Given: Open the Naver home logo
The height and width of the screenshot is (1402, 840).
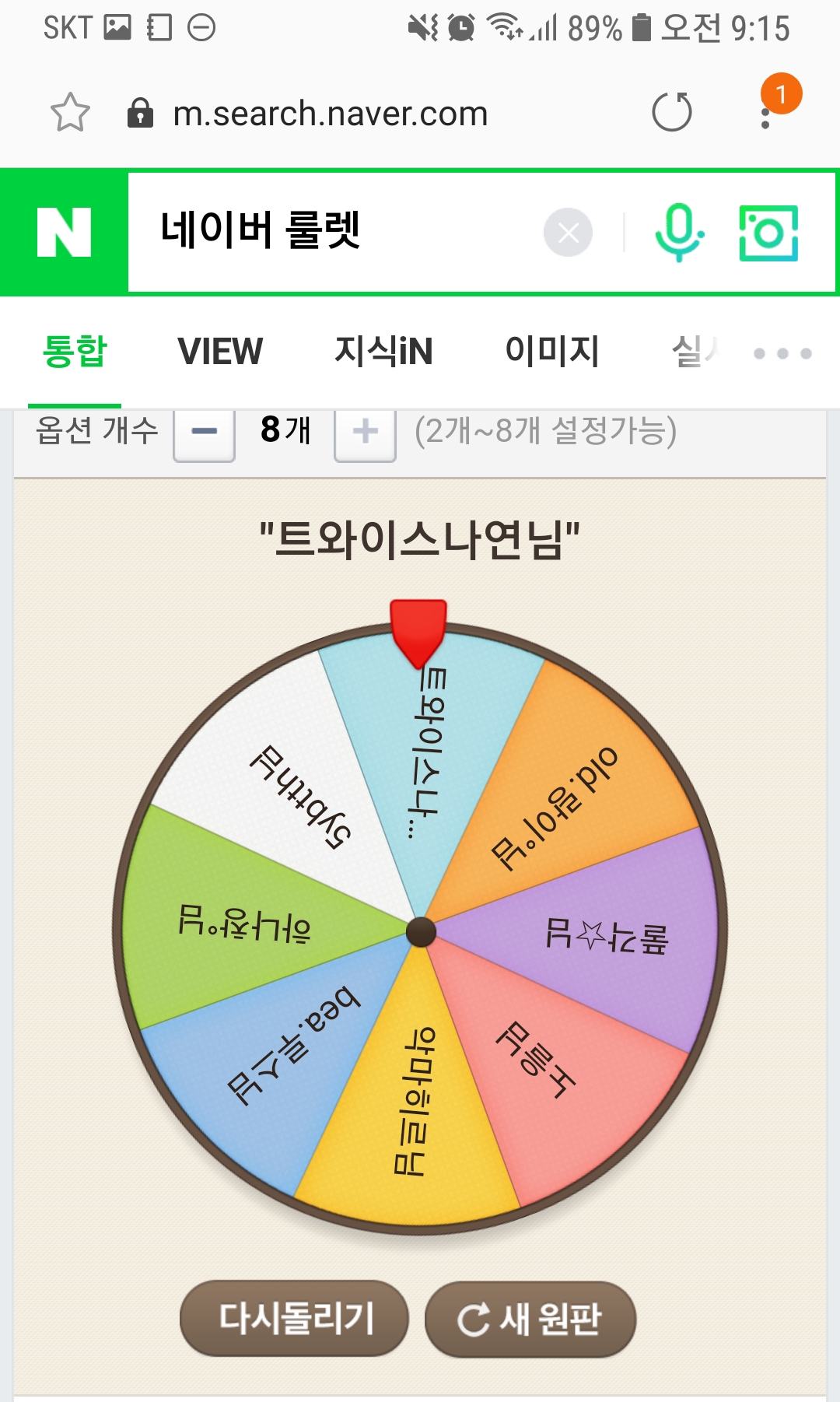Looking at the screenshot, I should (x=64, y=232).
